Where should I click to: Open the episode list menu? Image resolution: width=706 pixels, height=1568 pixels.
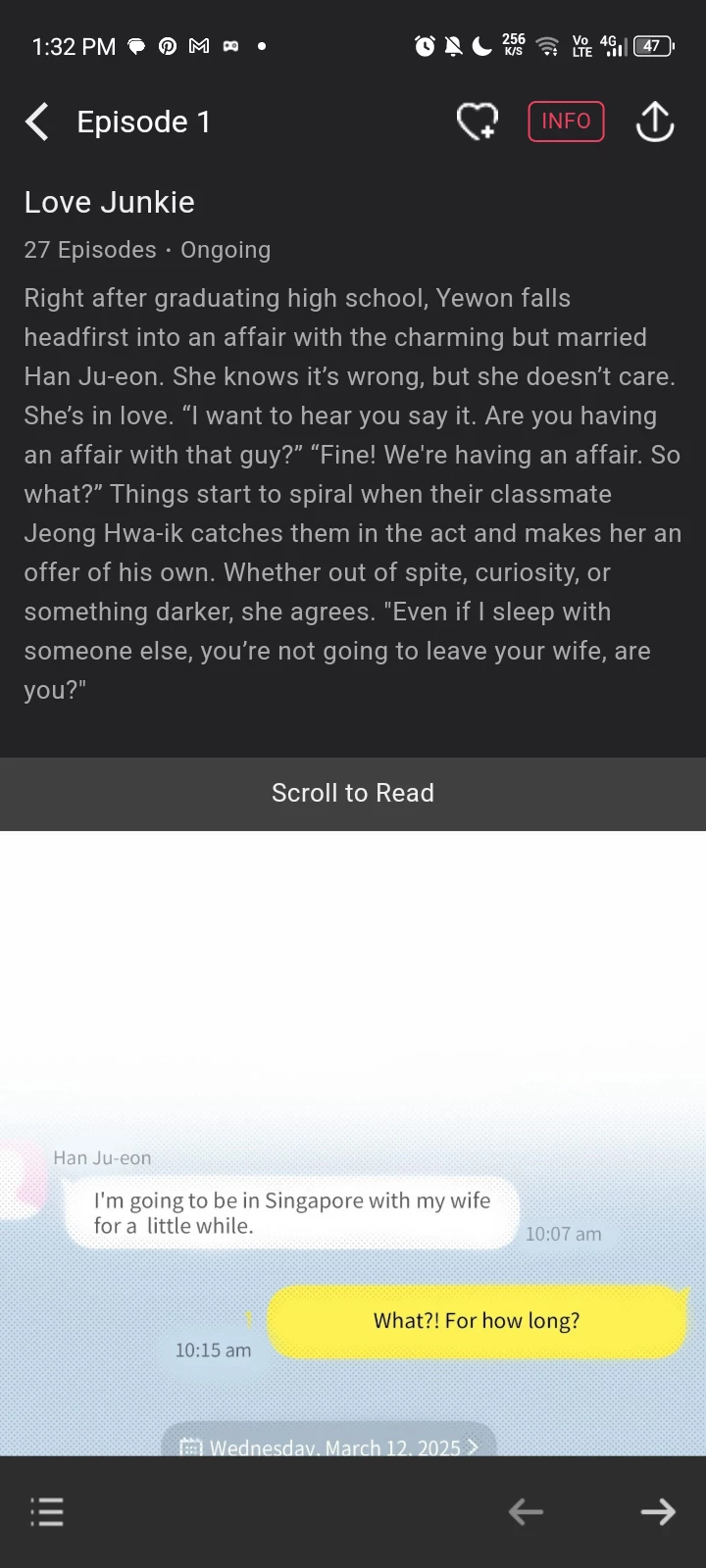[x=47, y=1511]
